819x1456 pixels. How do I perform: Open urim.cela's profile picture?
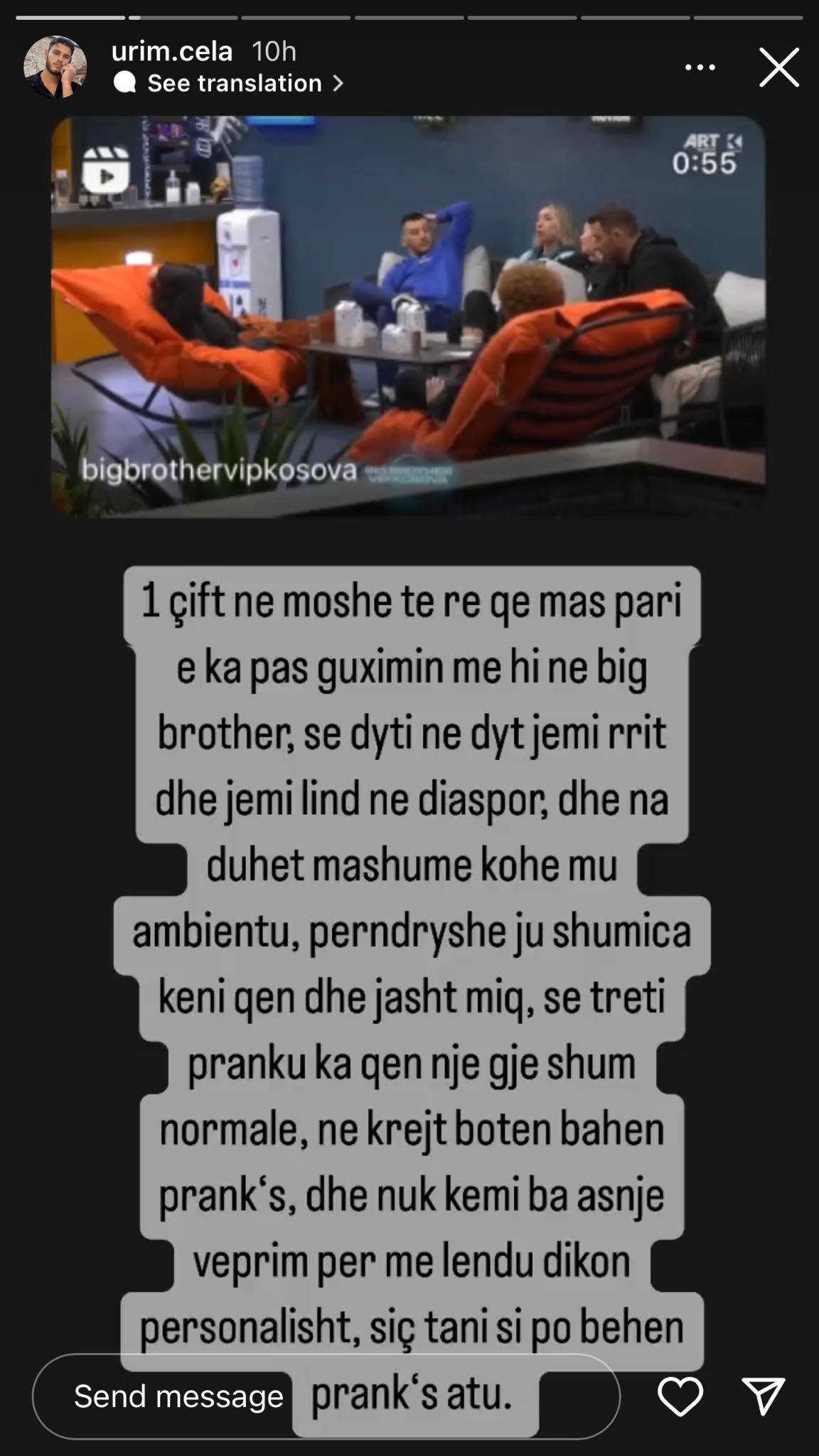pos(55,67)
